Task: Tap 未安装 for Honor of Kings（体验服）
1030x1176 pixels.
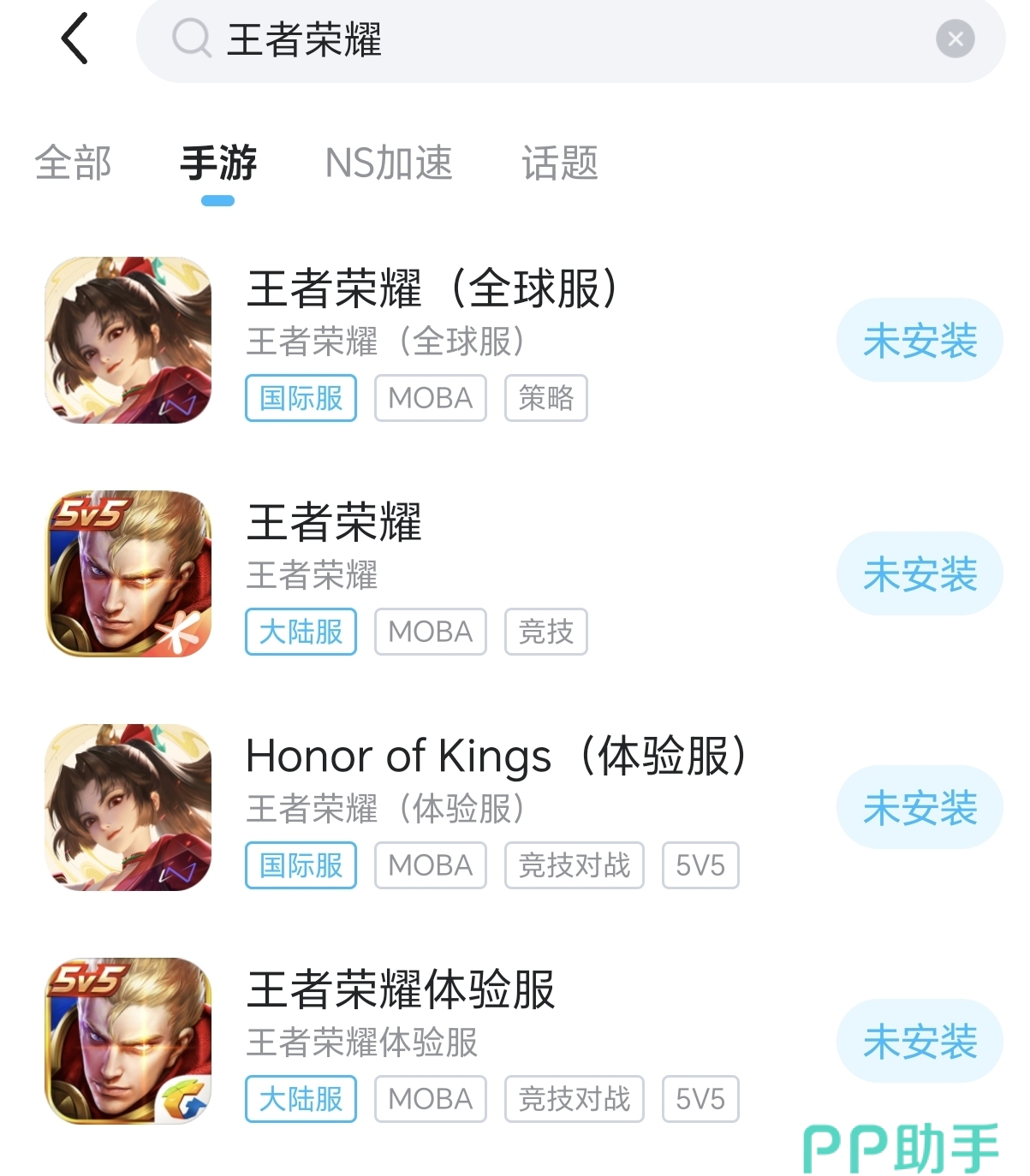Action: [920, 808]
